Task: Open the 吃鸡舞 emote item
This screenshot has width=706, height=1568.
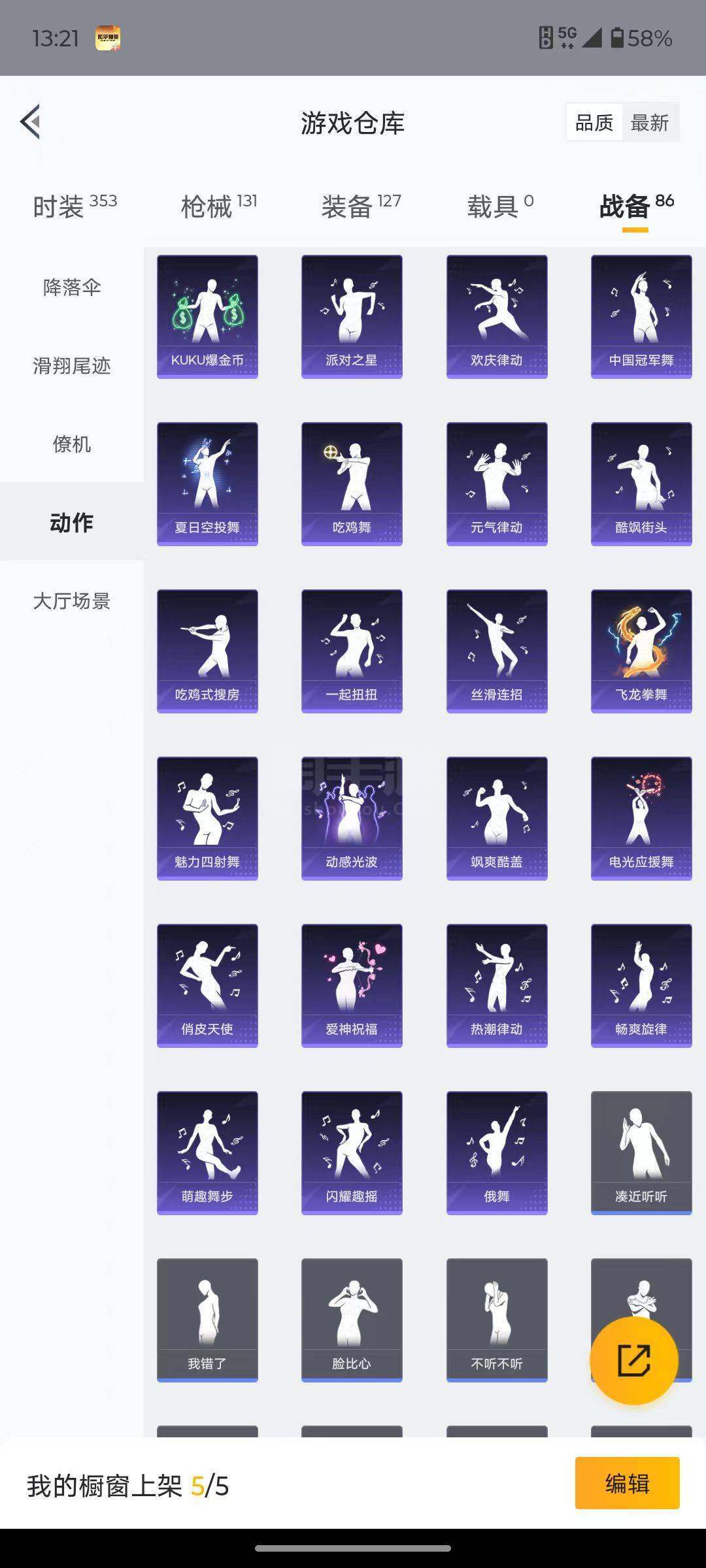Action: coord(352,484)
